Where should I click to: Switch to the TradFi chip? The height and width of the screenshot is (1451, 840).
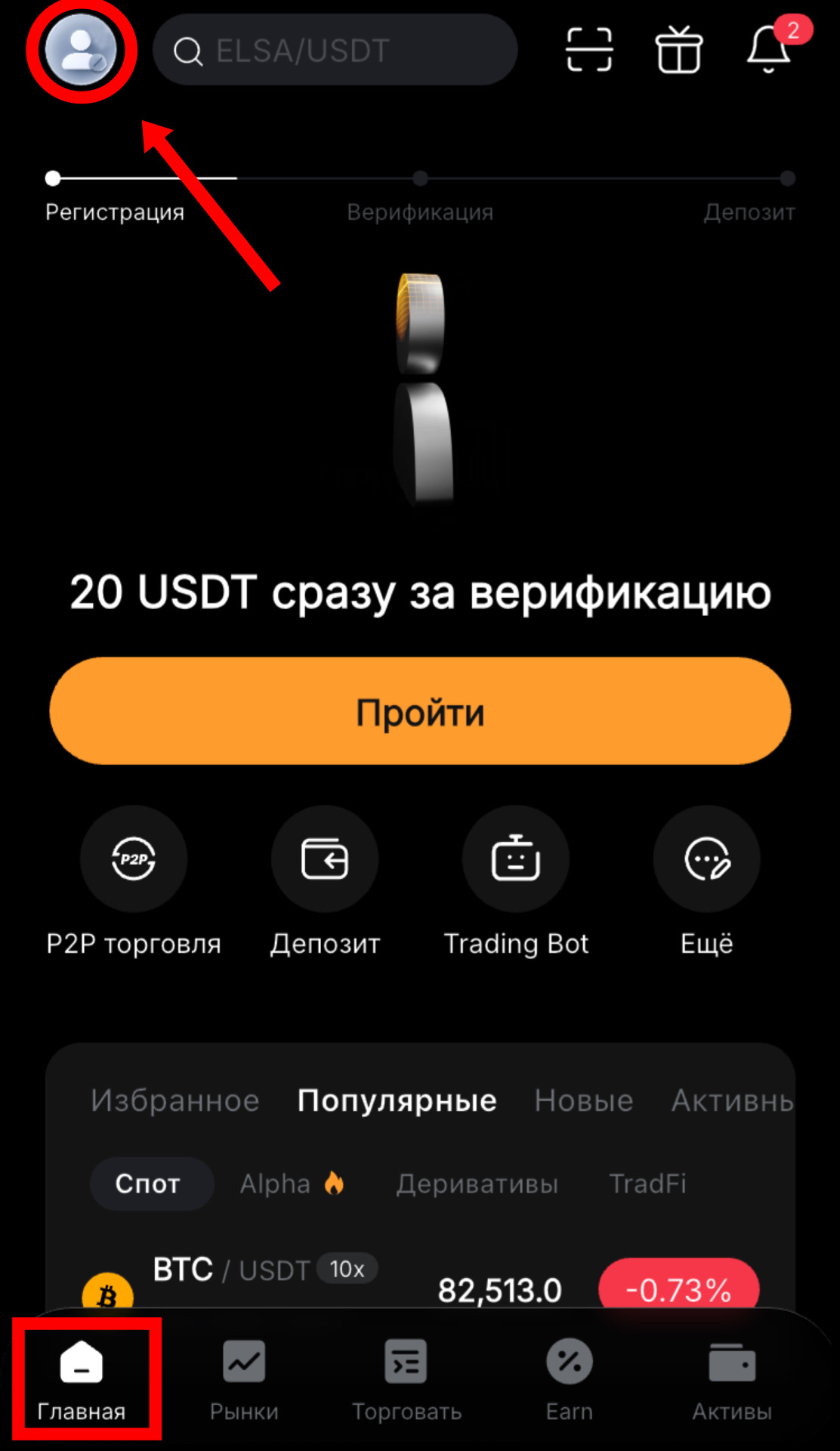click(648, 1183)
